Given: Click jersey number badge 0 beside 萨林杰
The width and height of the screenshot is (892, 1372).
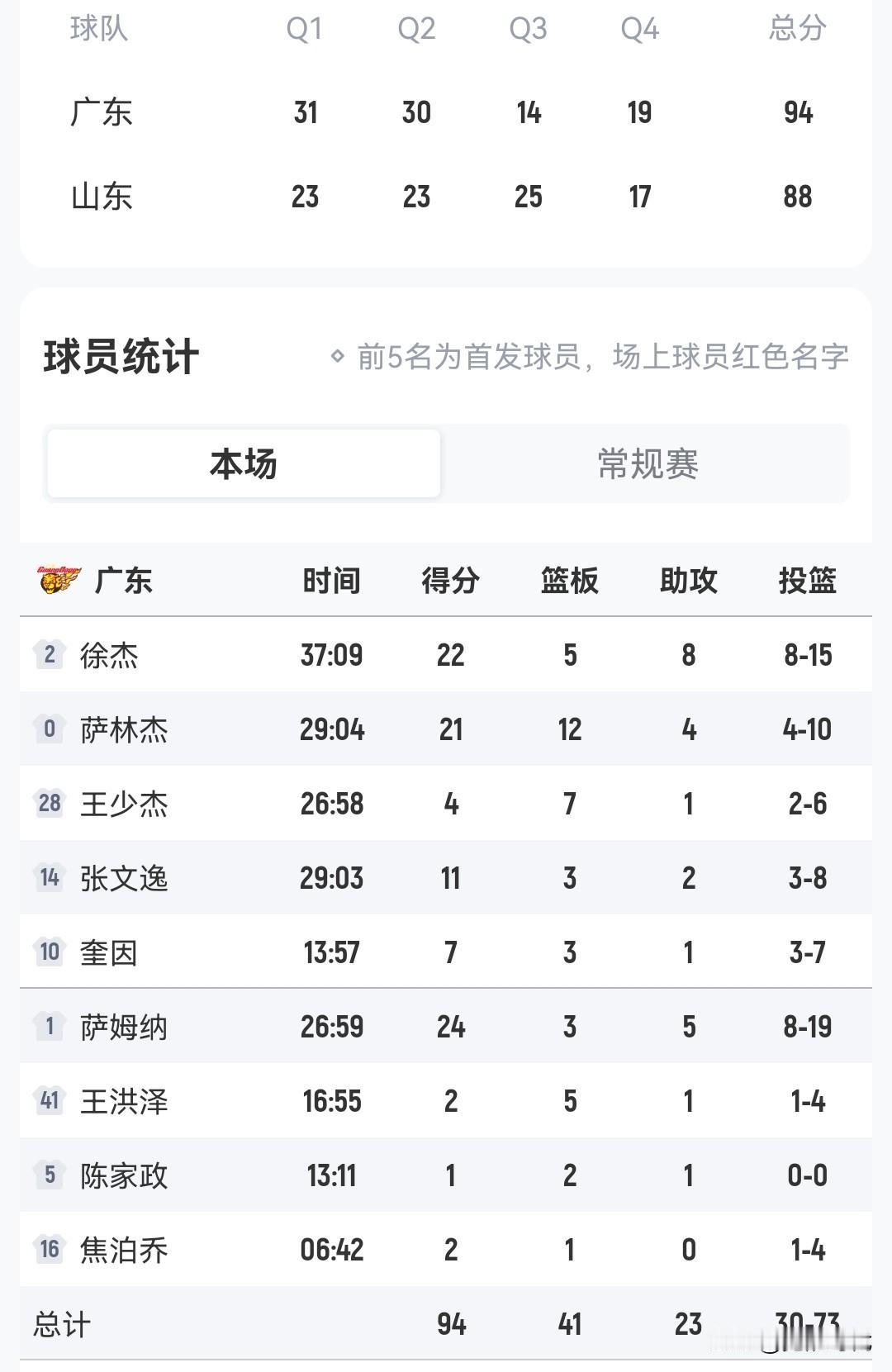Looking at the screenshot, I should click(x=50, y=729).
